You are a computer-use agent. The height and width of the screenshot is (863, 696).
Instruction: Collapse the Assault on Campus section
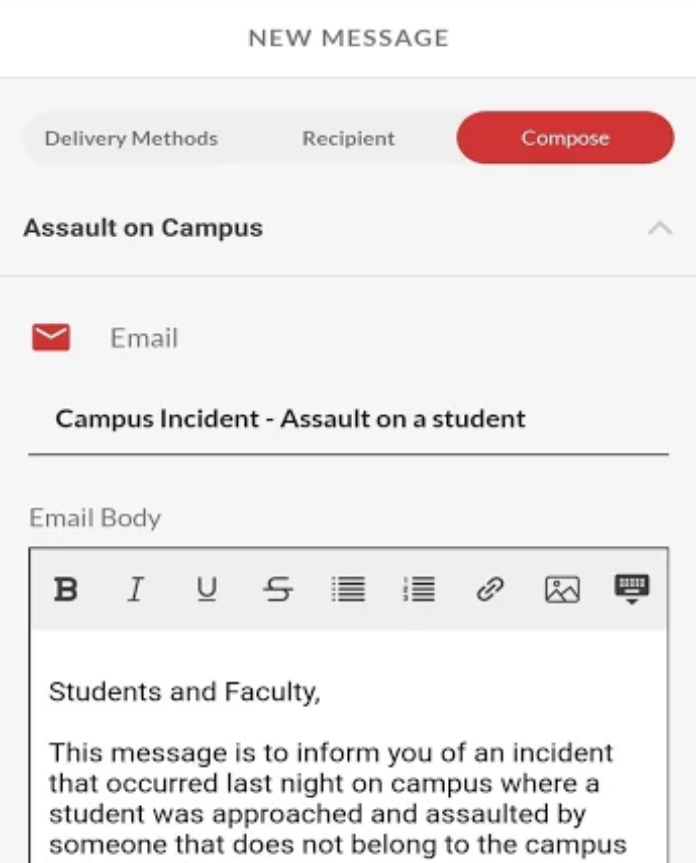[x=659, y=228]
